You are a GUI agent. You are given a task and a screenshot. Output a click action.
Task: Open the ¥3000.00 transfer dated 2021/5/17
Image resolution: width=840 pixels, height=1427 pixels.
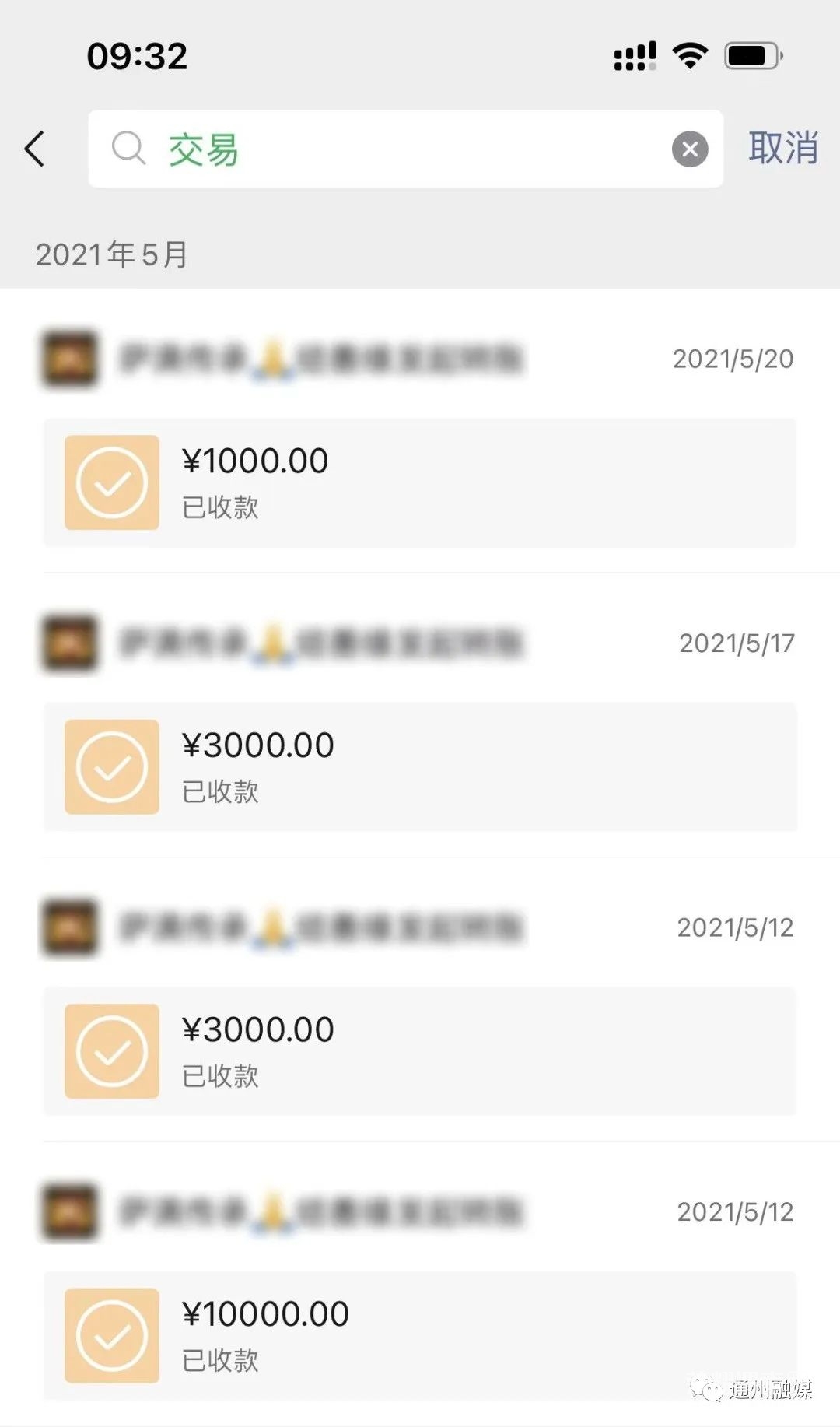(x=420, y=766)
